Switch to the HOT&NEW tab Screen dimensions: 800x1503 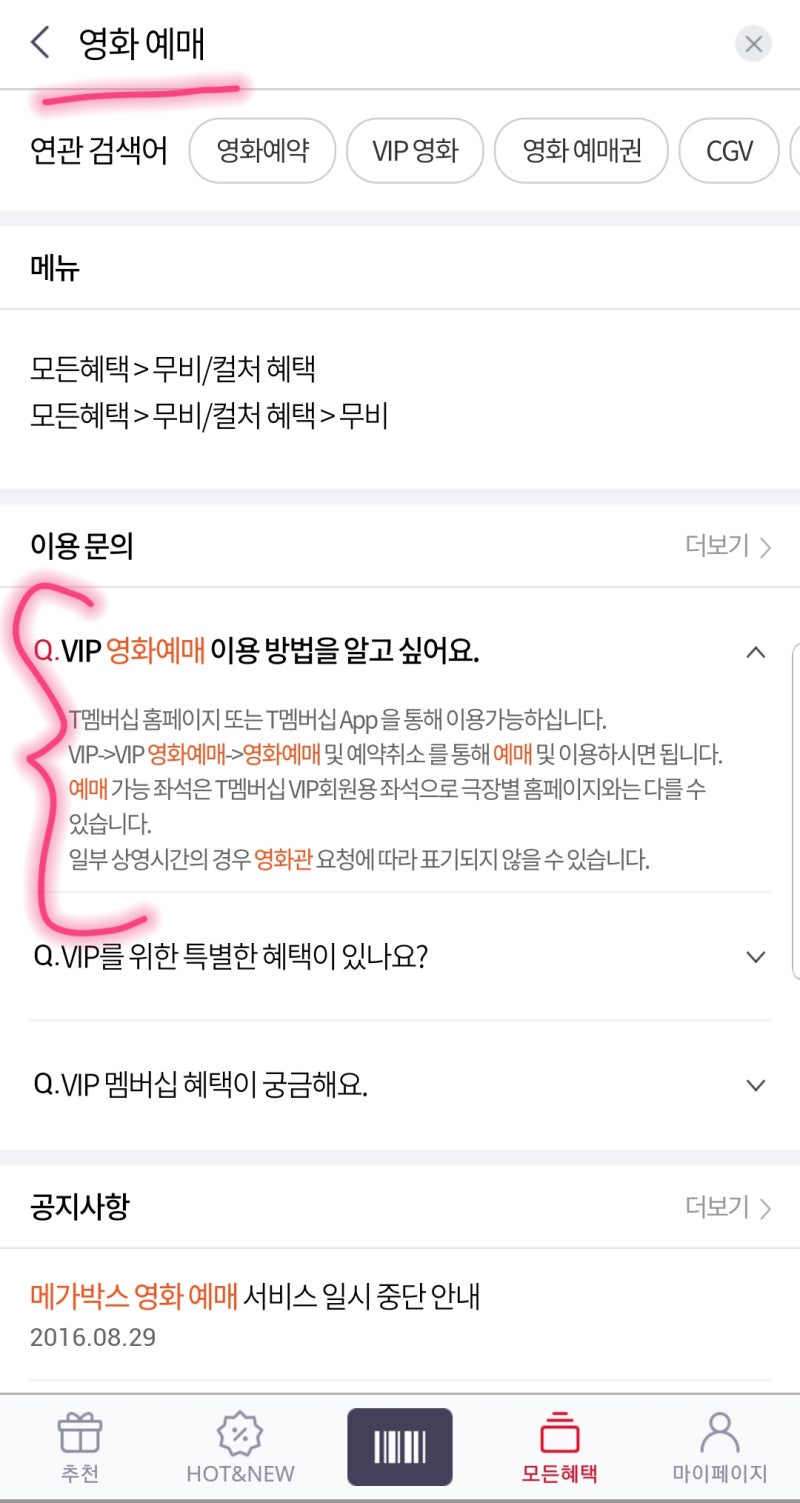(240, 1446)
